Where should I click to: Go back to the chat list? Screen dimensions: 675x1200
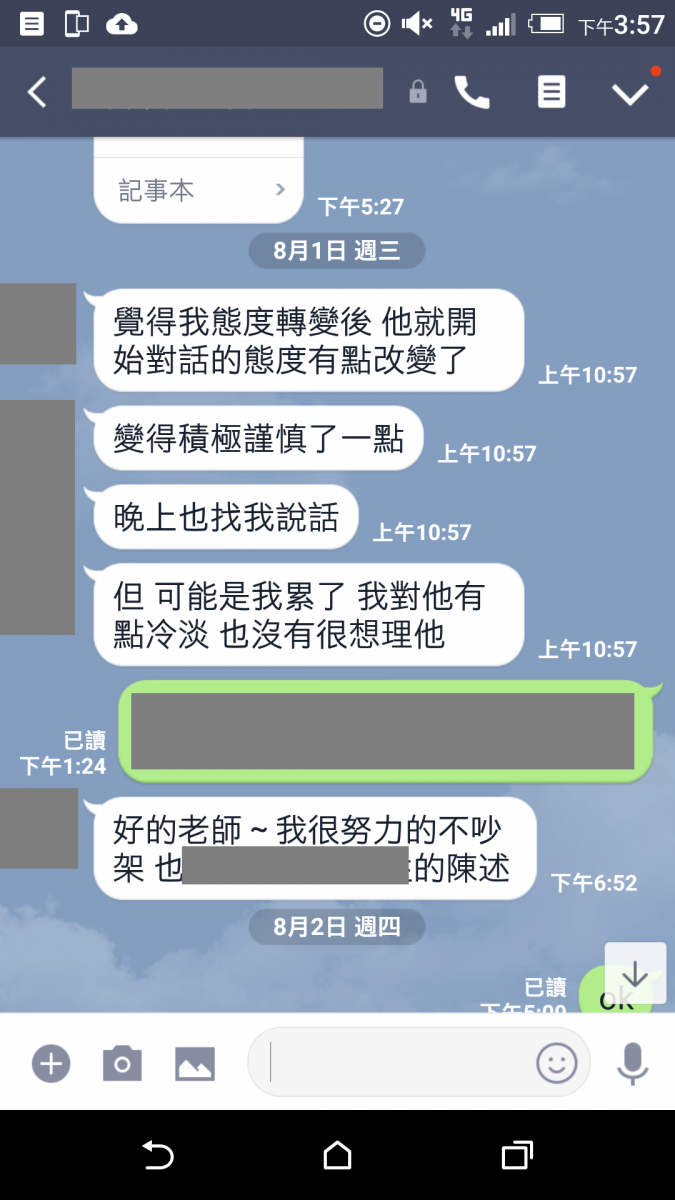37,92
